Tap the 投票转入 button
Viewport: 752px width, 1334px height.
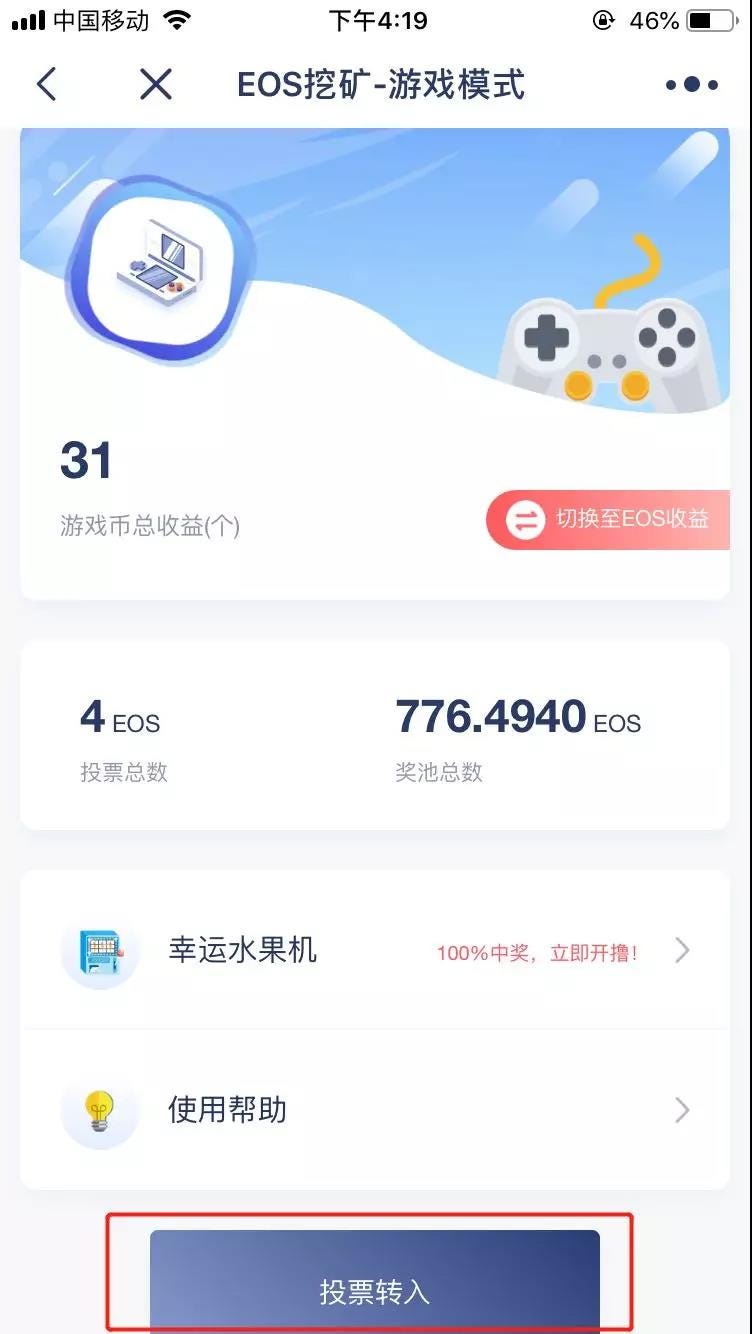(375, 1290)
